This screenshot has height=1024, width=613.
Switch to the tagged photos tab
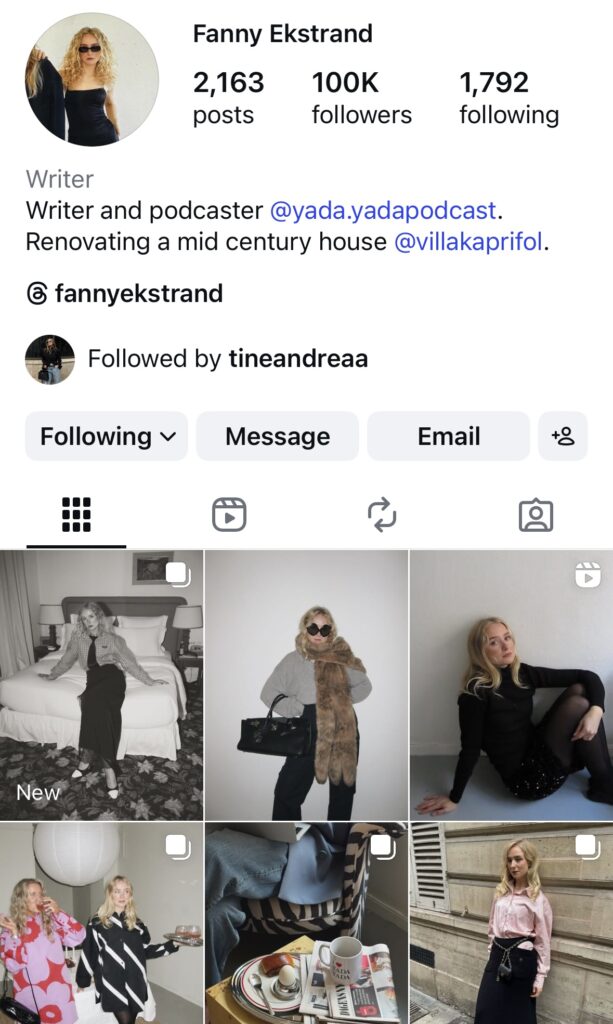(x=536, y=515)
